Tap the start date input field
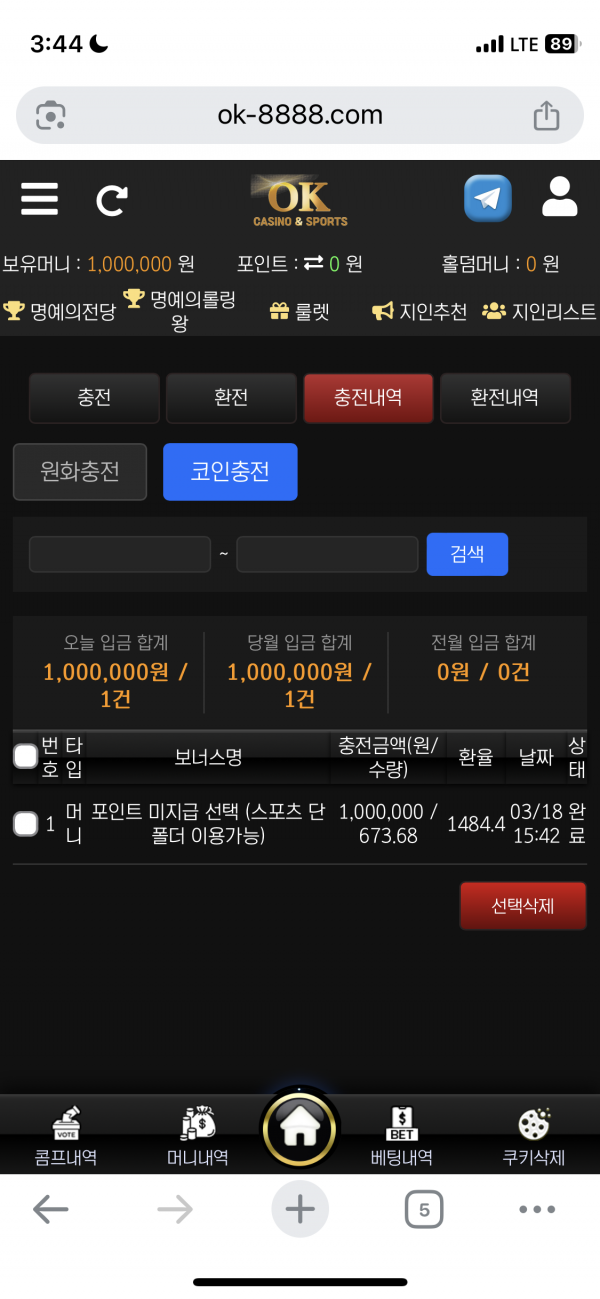The height and width of the screenshot is (1299, 600). pos(120,554)
